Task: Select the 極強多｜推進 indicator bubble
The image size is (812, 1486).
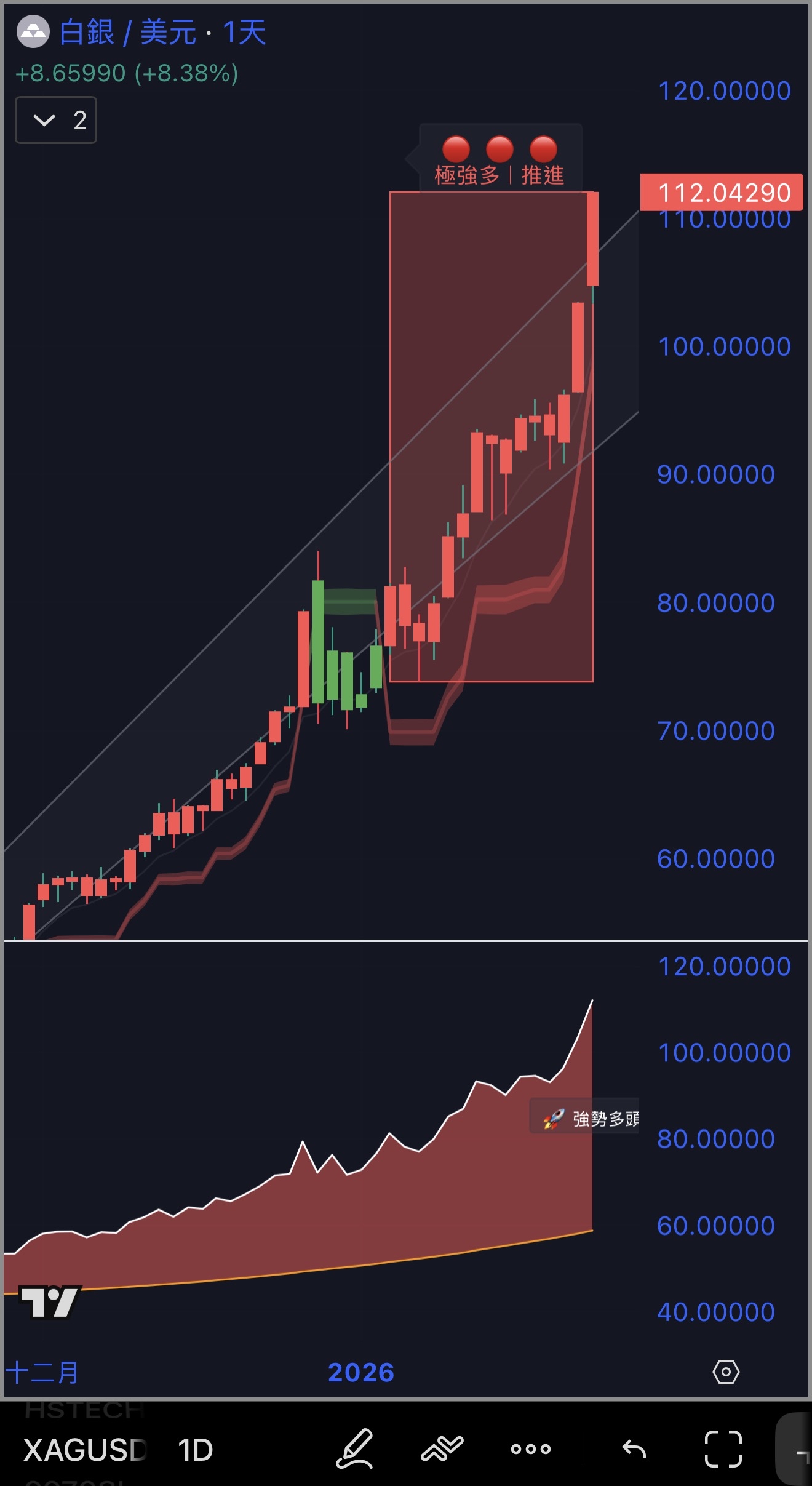Action: point(500,175)
